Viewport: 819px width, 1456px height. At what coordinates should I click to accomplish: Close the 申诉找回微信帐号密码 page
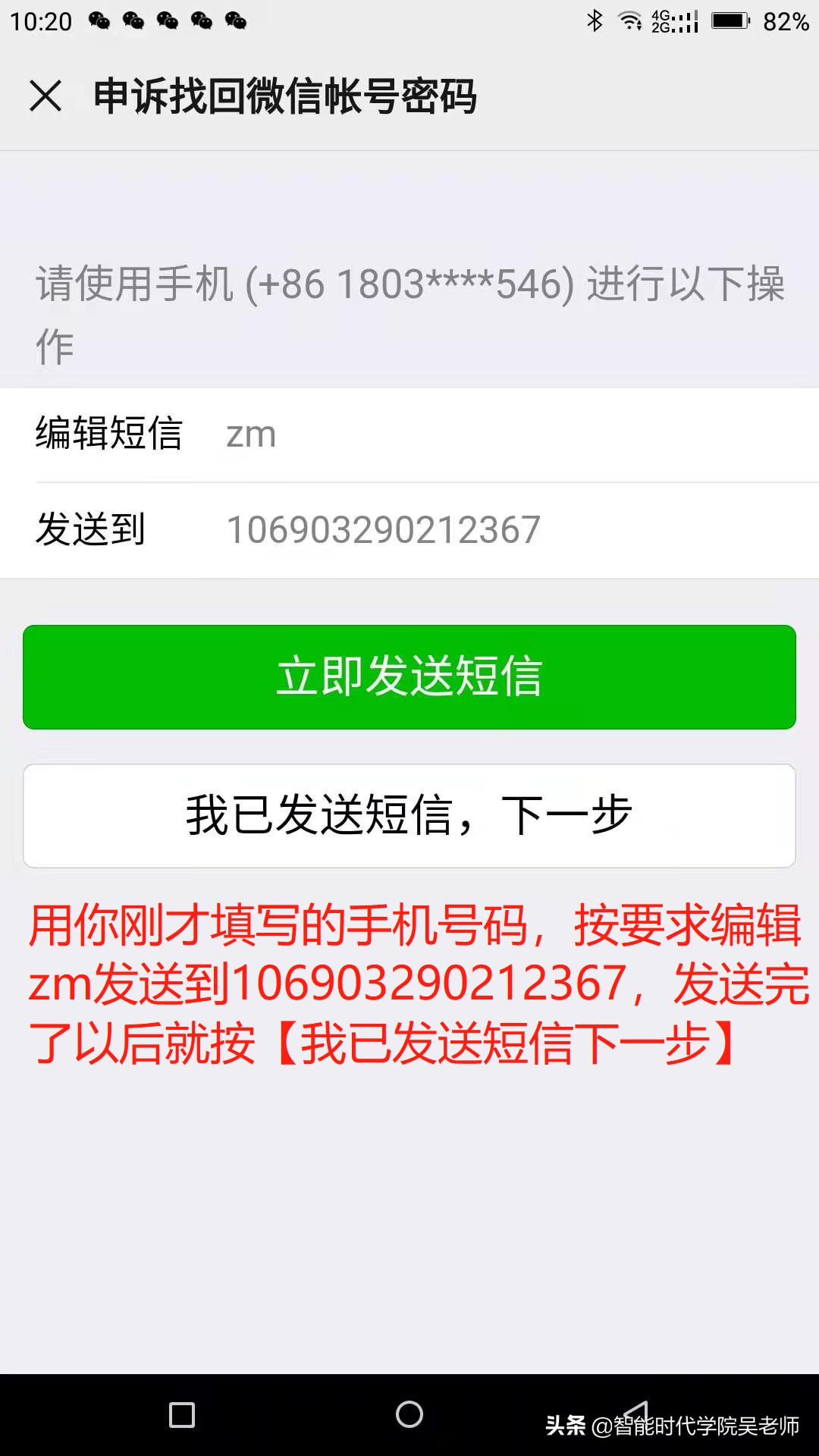(x=47, y=96)
